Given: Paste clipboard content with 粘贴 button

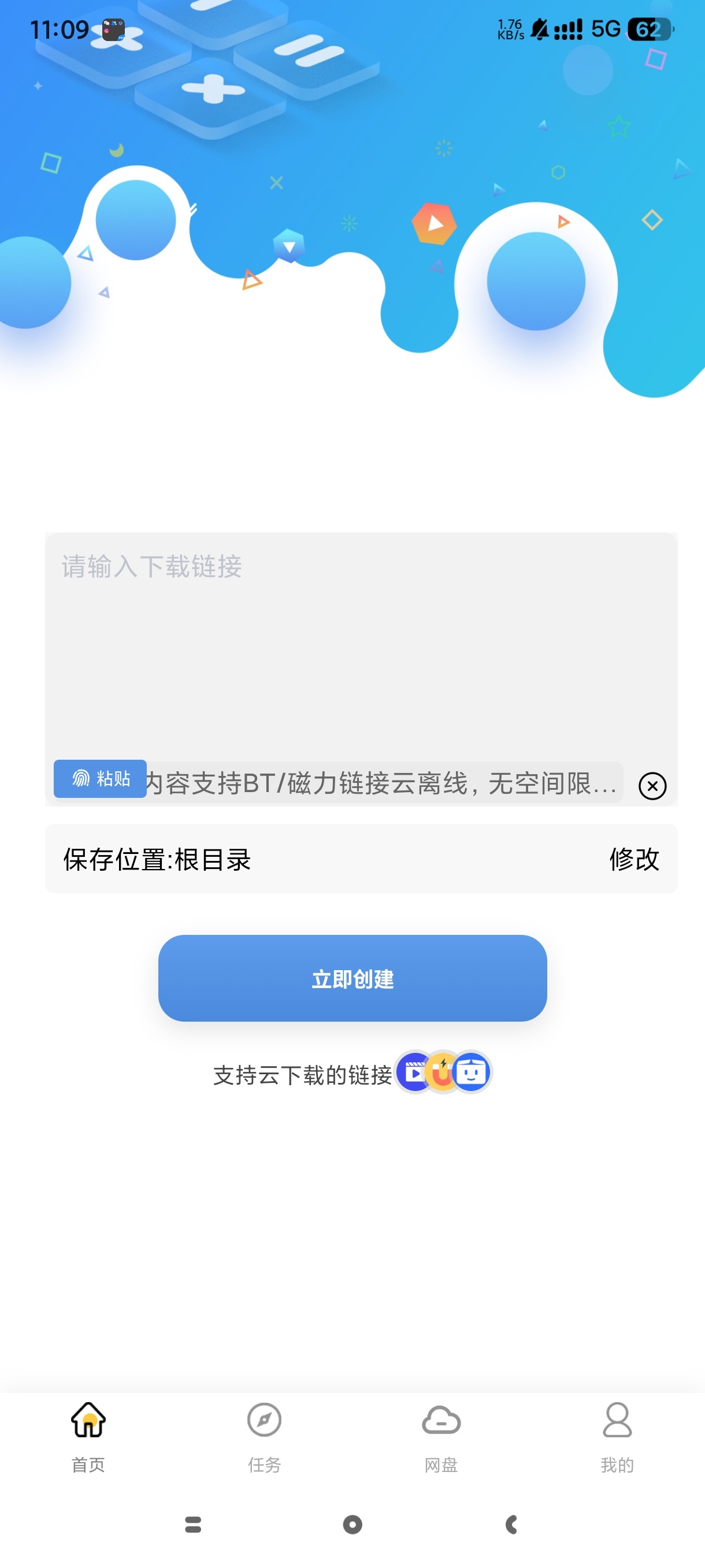Looking at the screenshot, I should click(101, 779).
